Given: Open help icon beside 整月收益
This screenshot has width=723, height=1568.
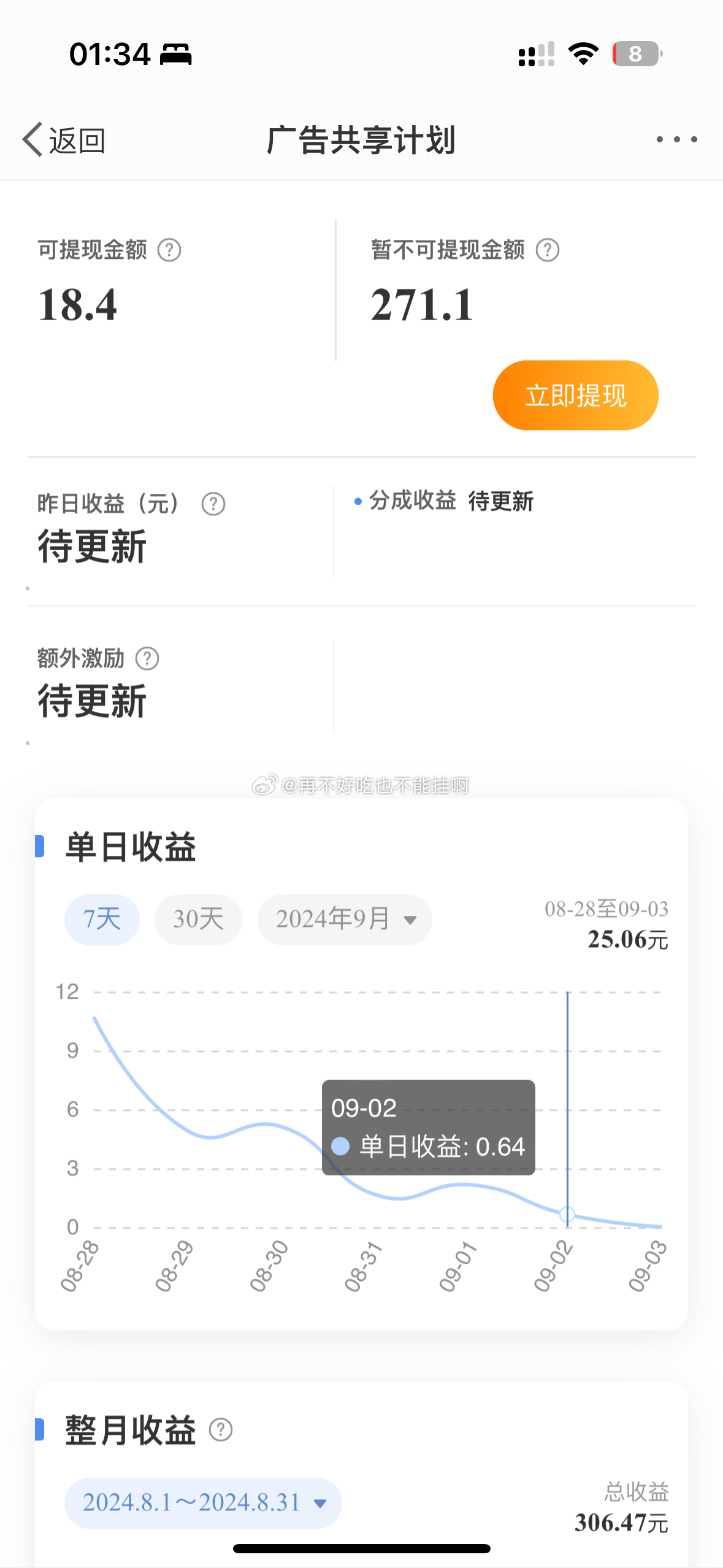Looking at the screenshot, I should pos(221,1429).
